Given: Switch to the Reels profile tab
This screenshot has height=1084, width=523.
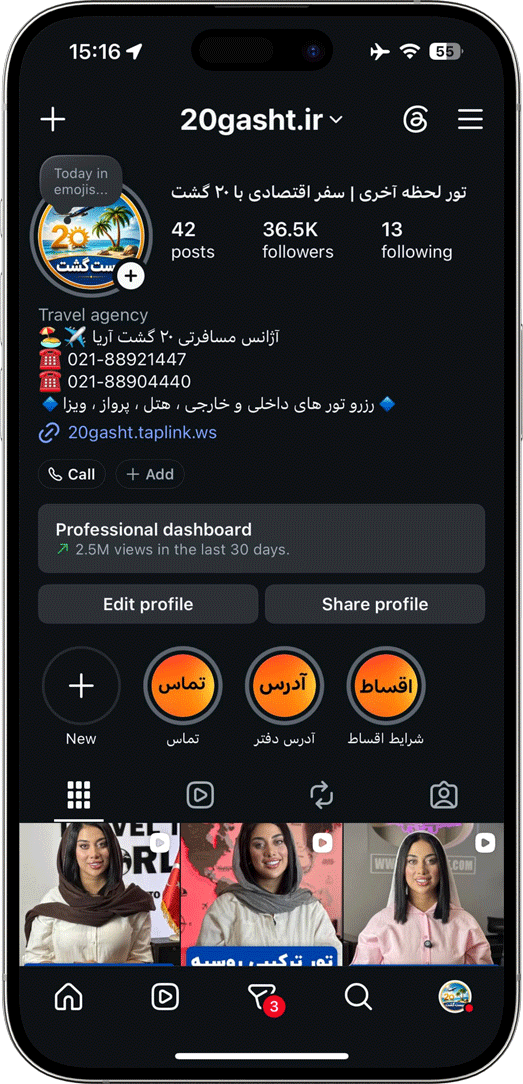Looking at the screenshot, I should coord(200,795).
